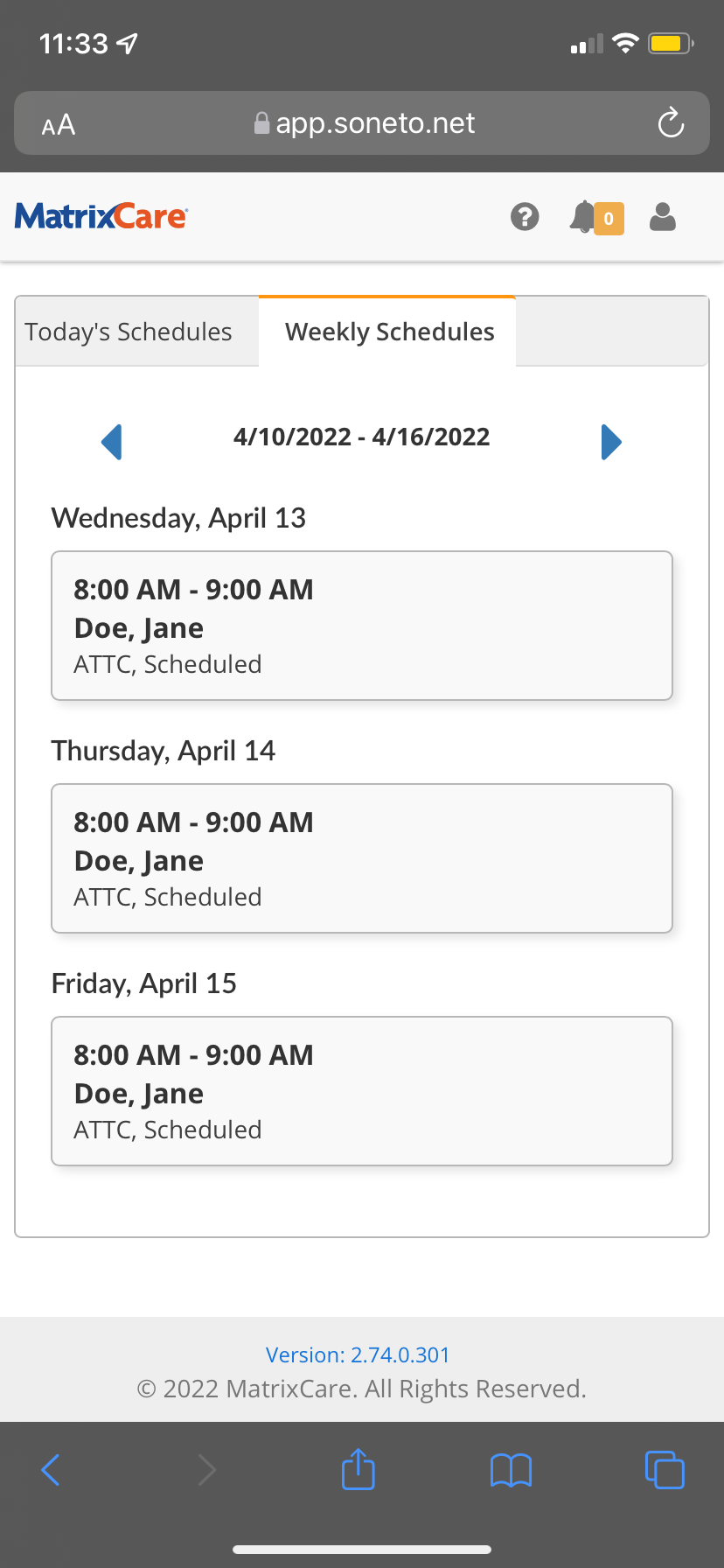Open the Version 2.74.0.301 link
This screenshot has width=724, height=1568.
(x=357, y=1354)
